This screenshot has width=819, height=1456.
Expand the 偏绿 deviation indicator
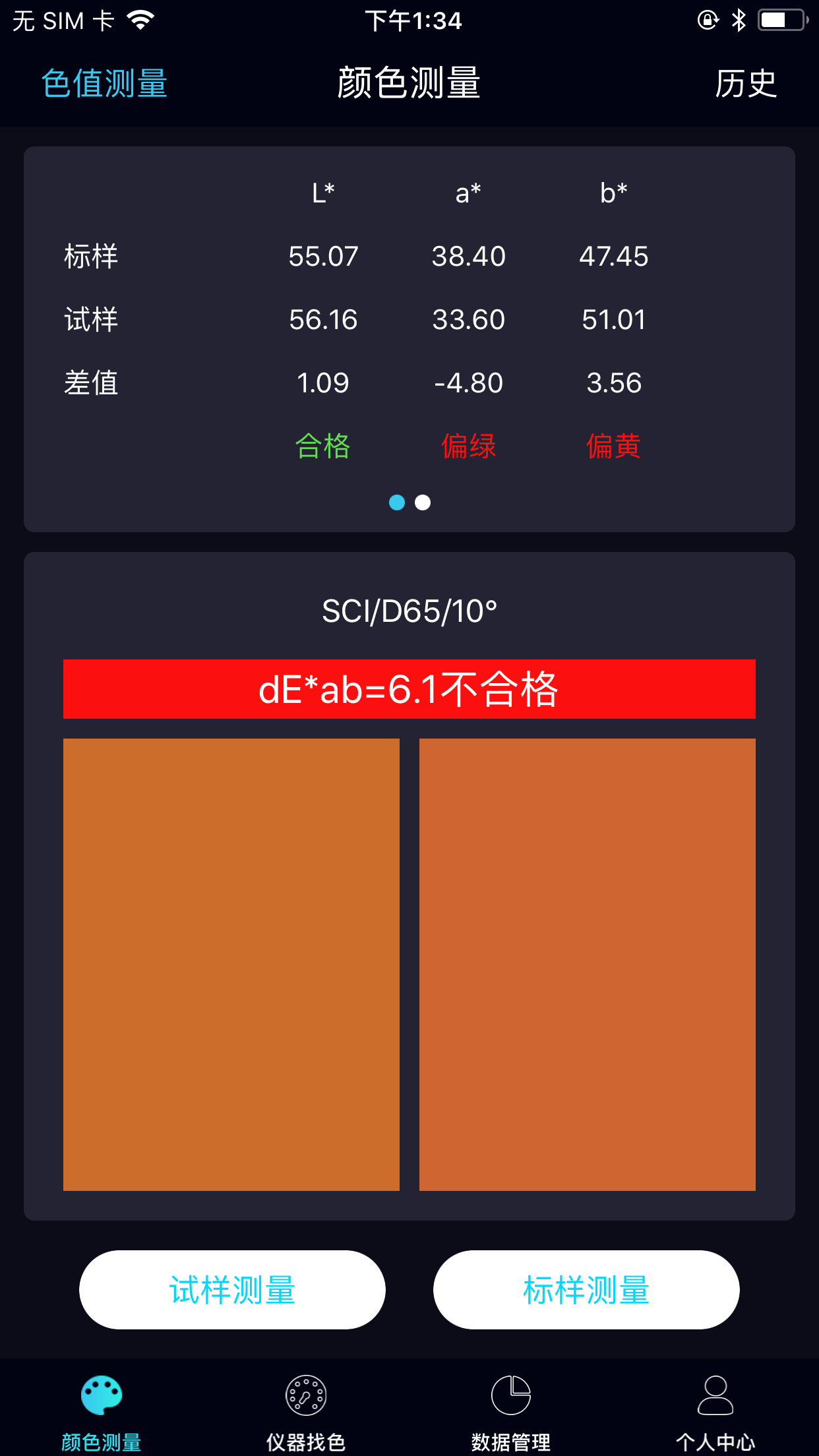coord(470,447)
